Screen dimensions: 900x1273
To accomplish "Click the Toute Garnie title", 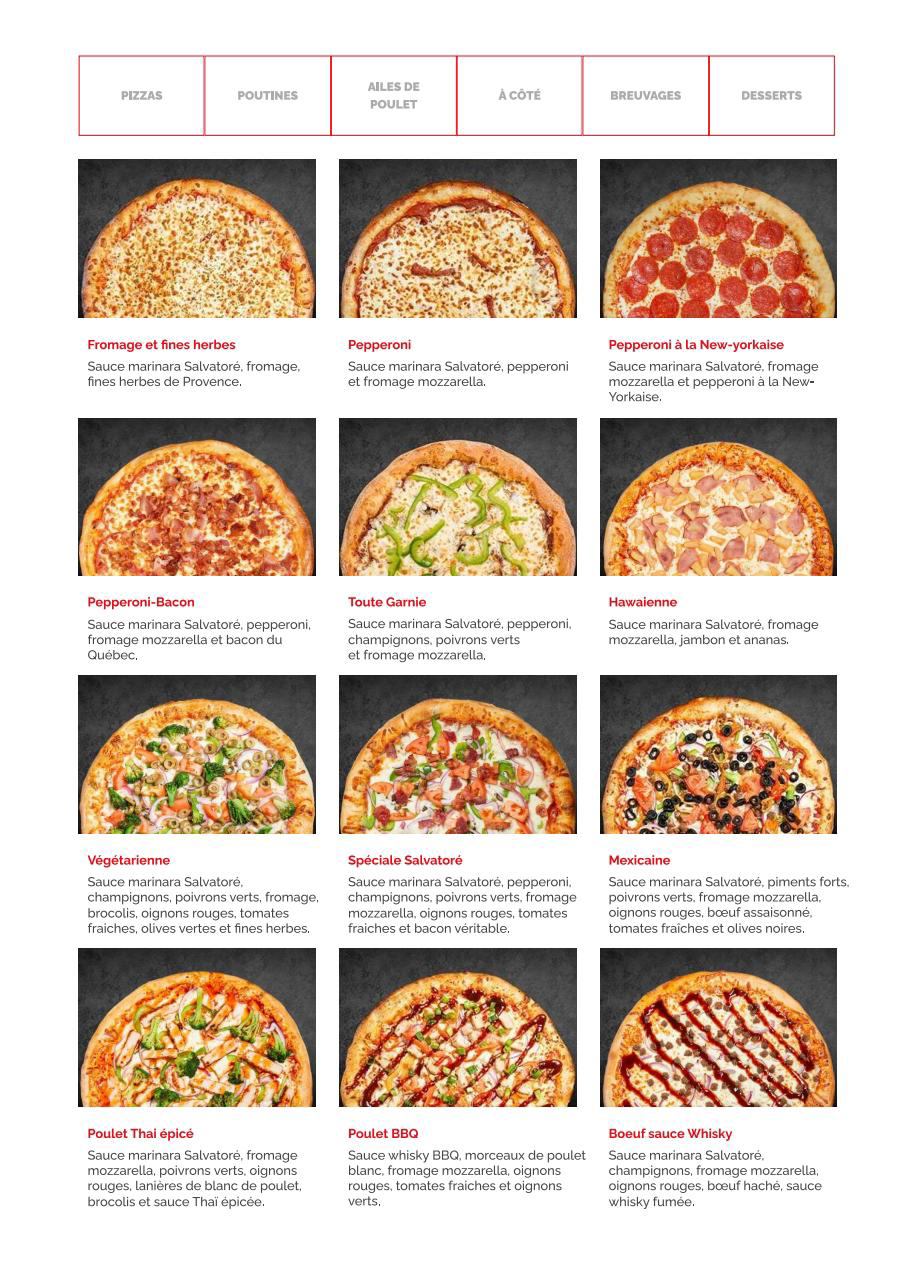I will (386, 602).
